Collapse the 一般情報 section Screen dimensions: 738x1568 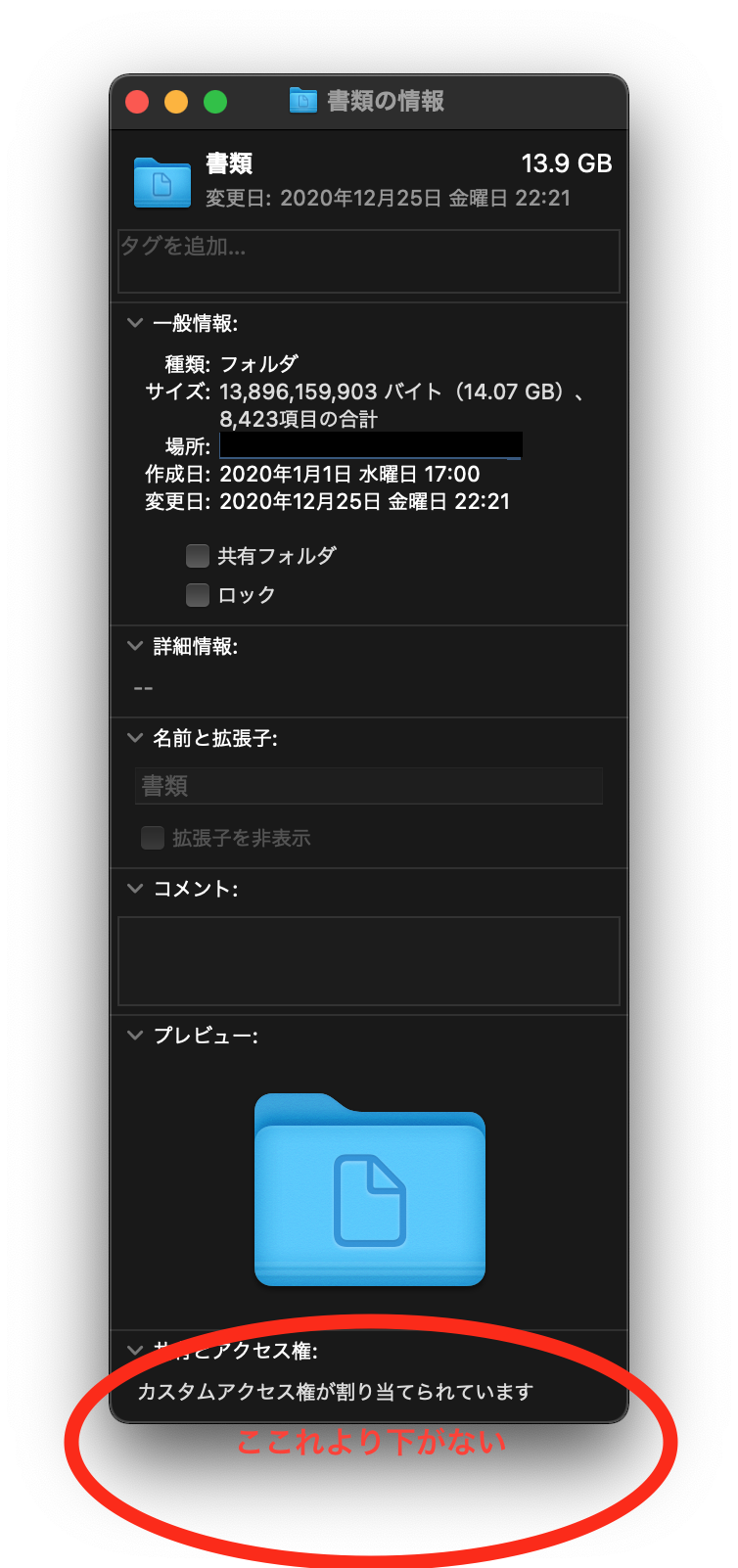(135, 323)
